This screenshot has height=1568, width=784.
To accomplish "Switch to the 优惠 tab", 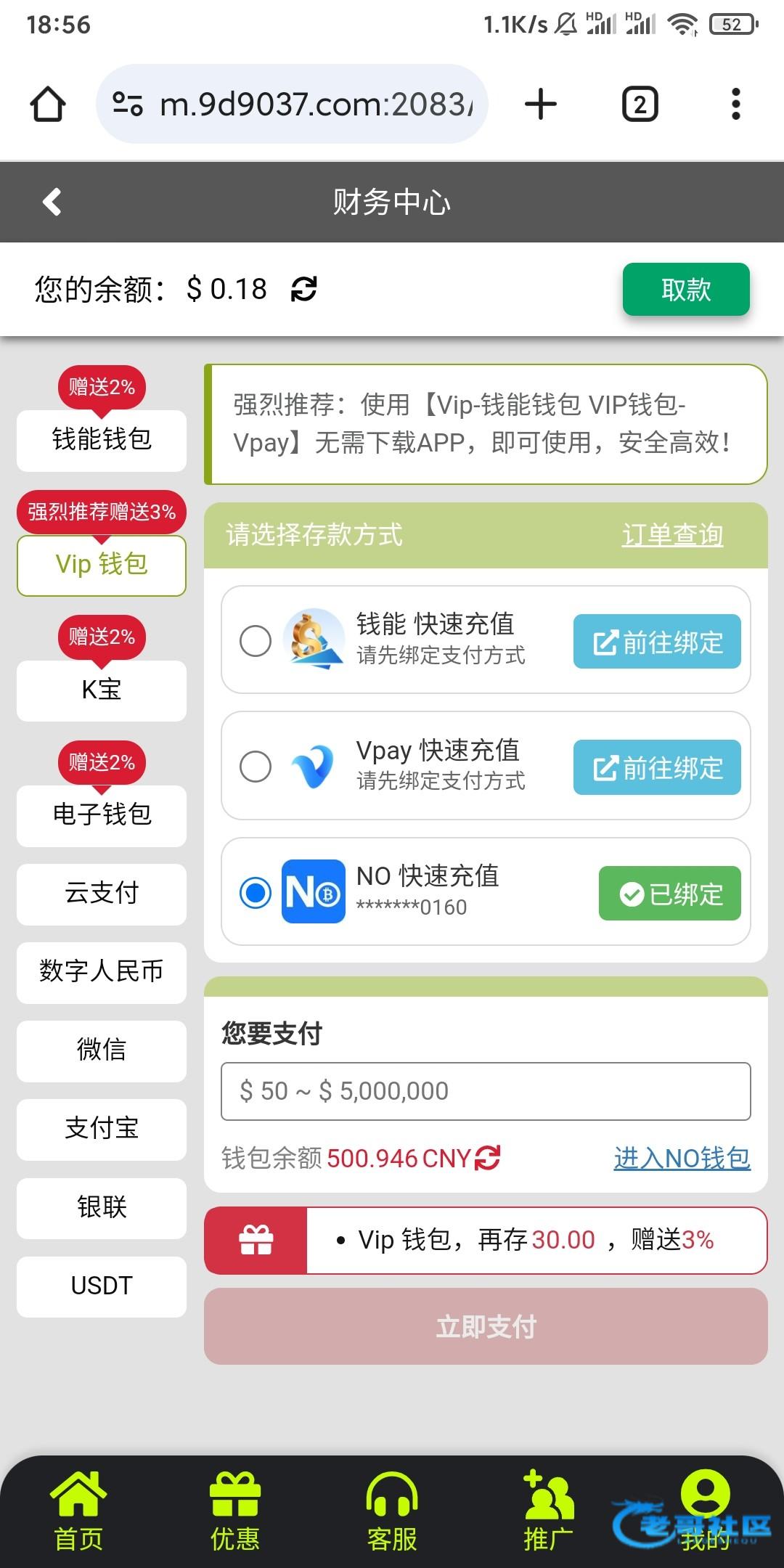I will (x=234, y=1511).
